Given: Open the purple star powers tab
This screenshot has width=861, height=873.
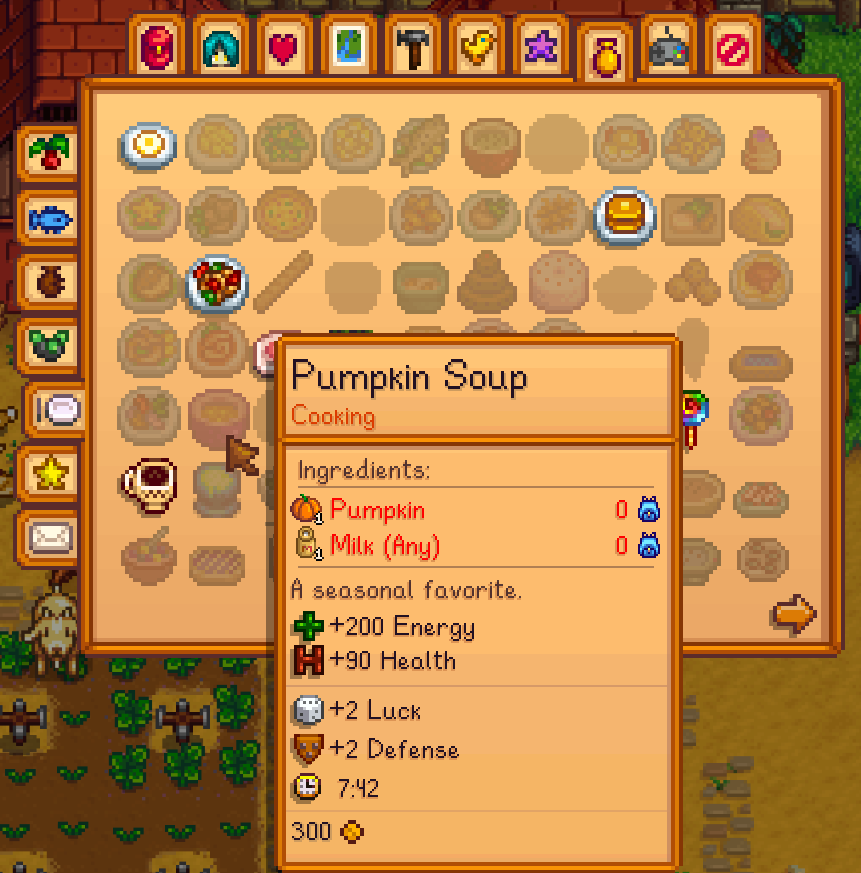Looking at the screenshot, I should coord(542,47).
